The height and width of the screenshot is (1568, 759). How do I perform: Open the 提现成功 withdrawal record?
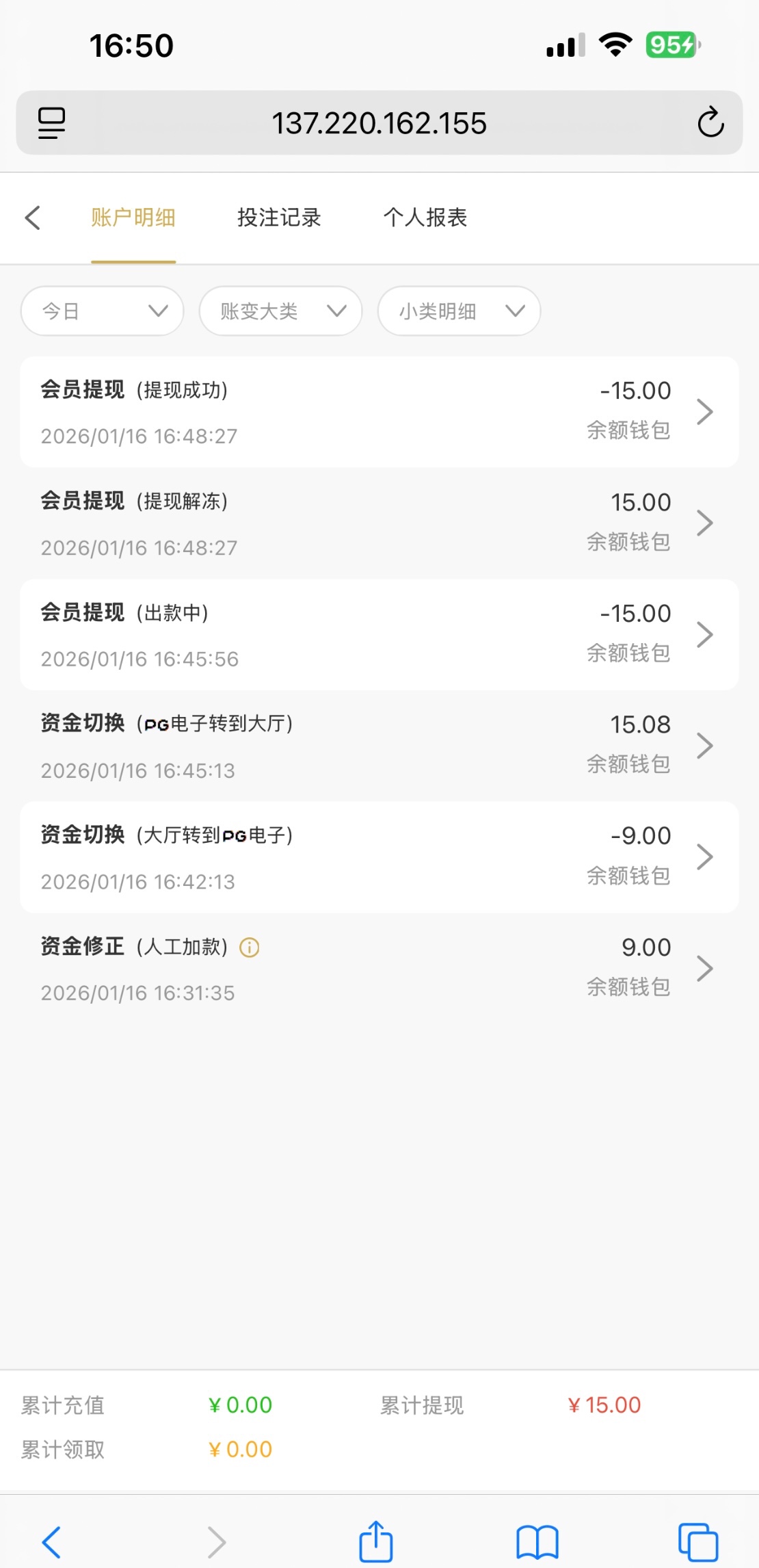[379, 412]
